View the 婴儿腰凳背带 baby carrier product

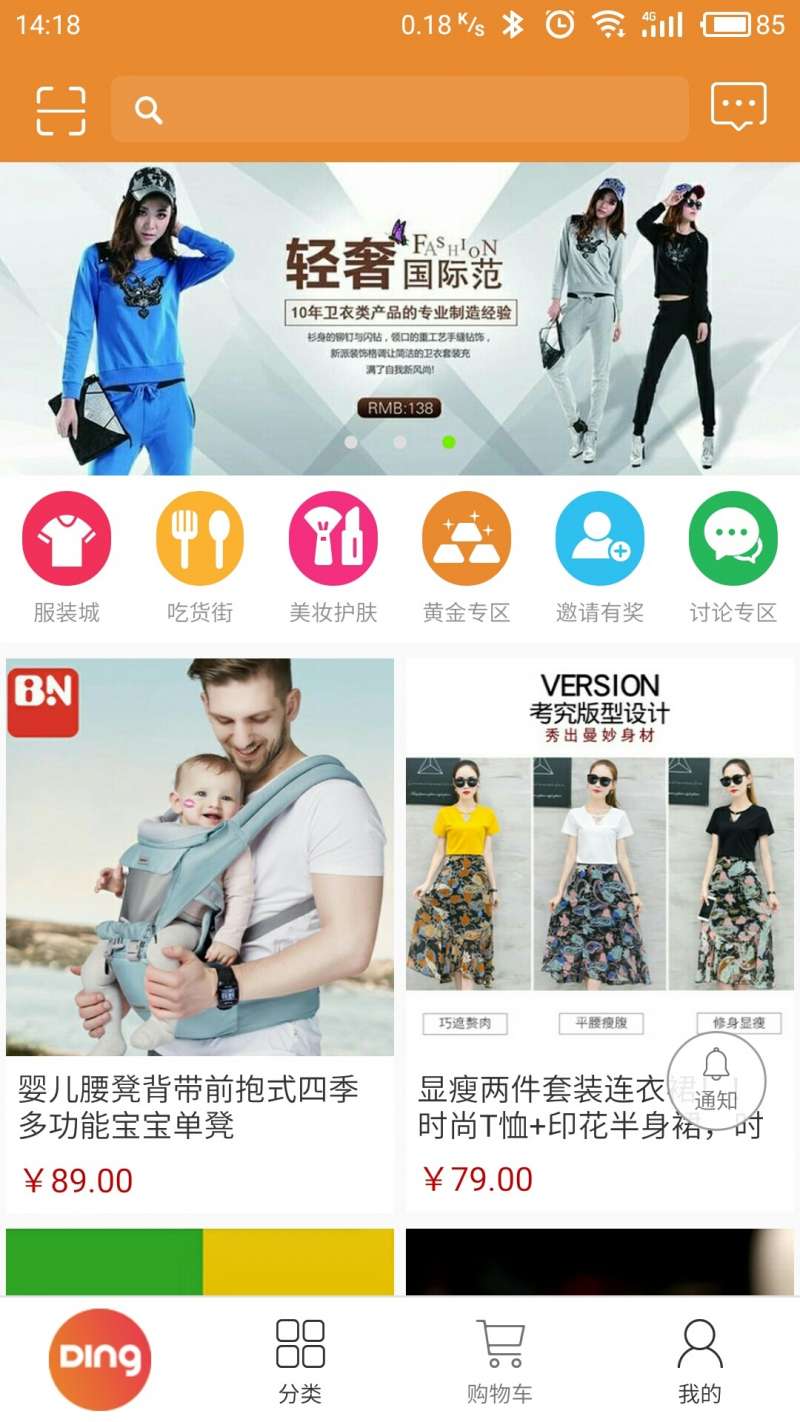click(x=200, y=900)
